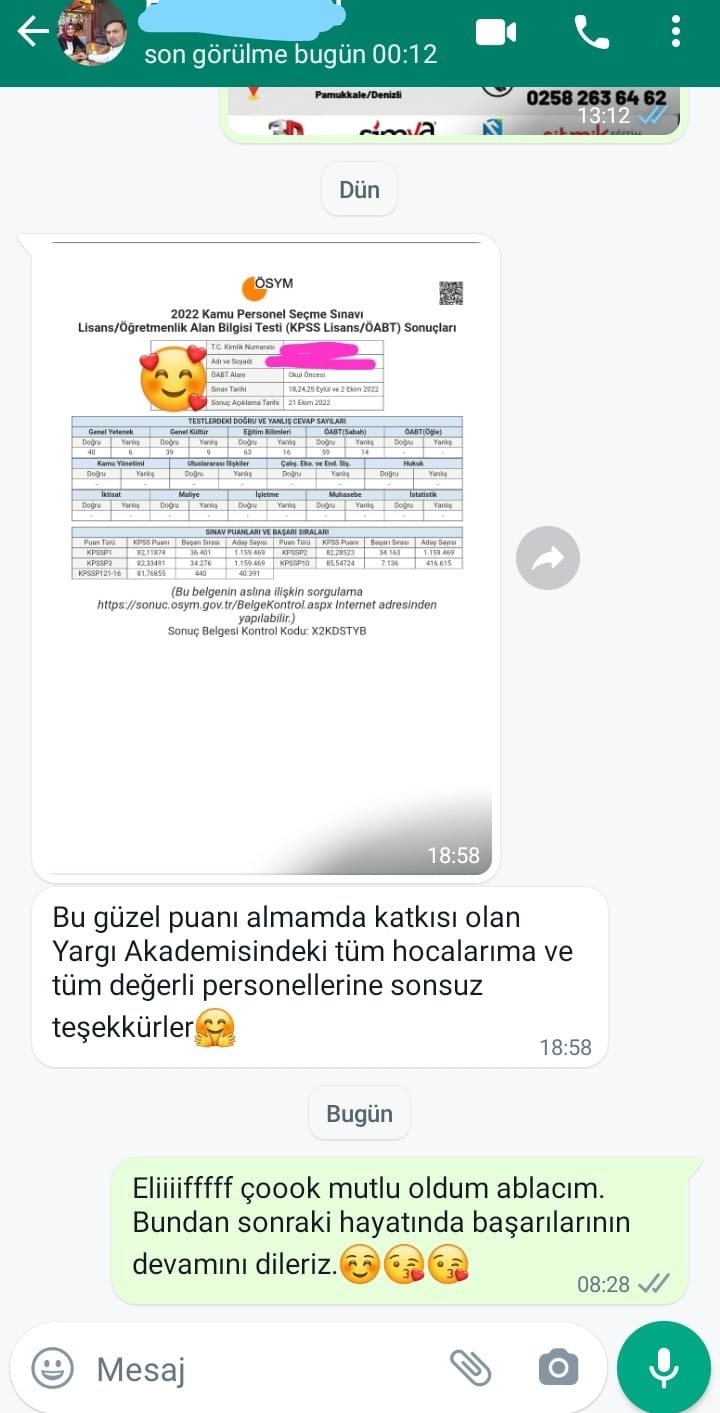The height and width of the screenshot is (1413, 720).
Task: Open the overflow menu
Action: click(676, 32)
